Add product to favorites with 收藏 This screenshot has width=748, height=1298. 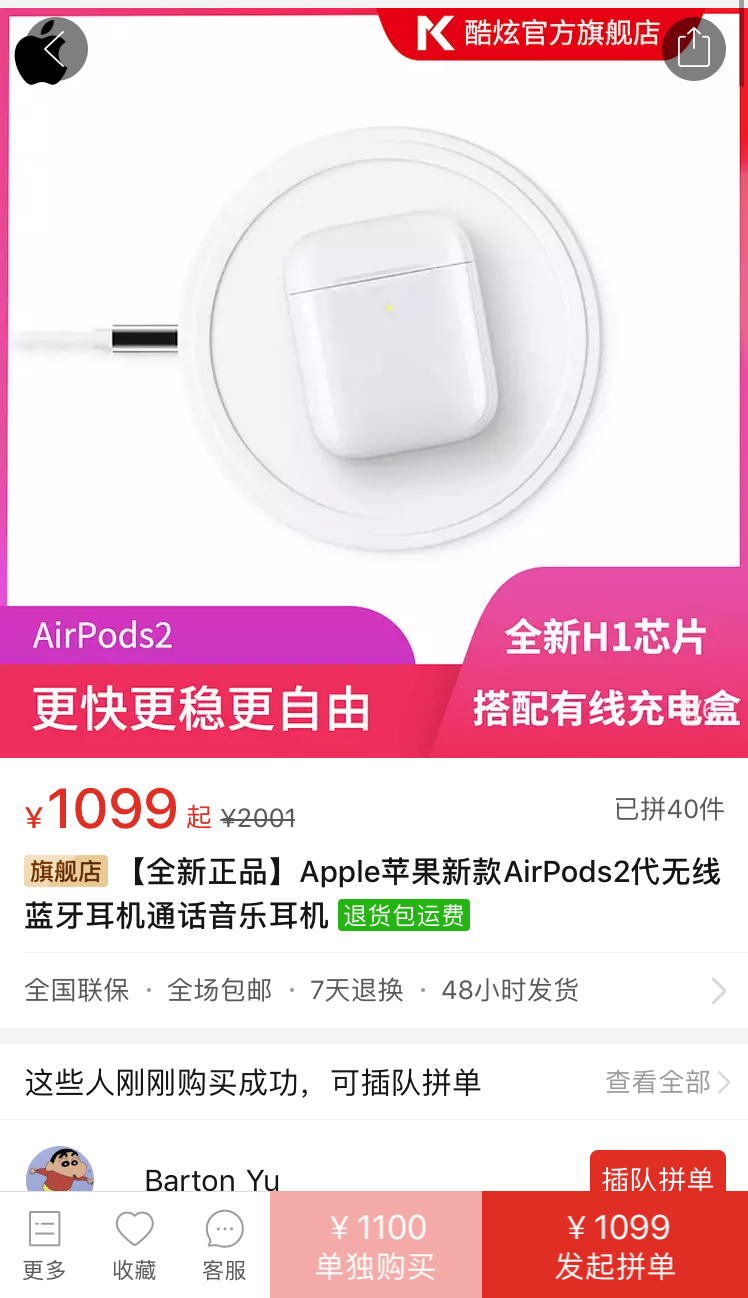tap(134, 1245)
